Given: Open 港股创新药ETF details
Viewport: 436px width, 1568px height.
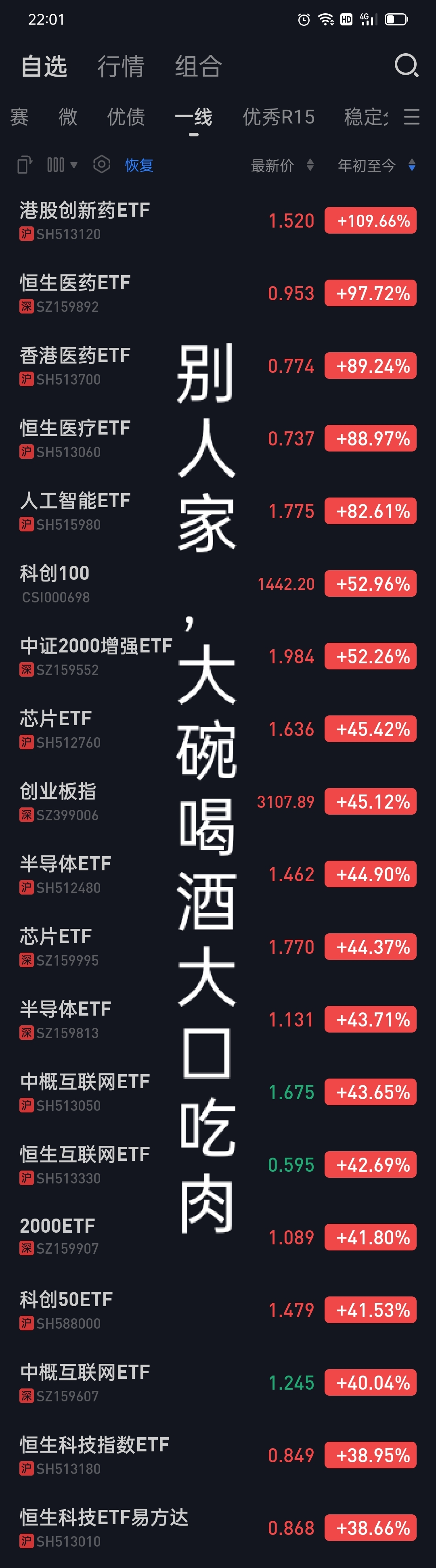Looking at the screenshot, I should click(85, 220).
